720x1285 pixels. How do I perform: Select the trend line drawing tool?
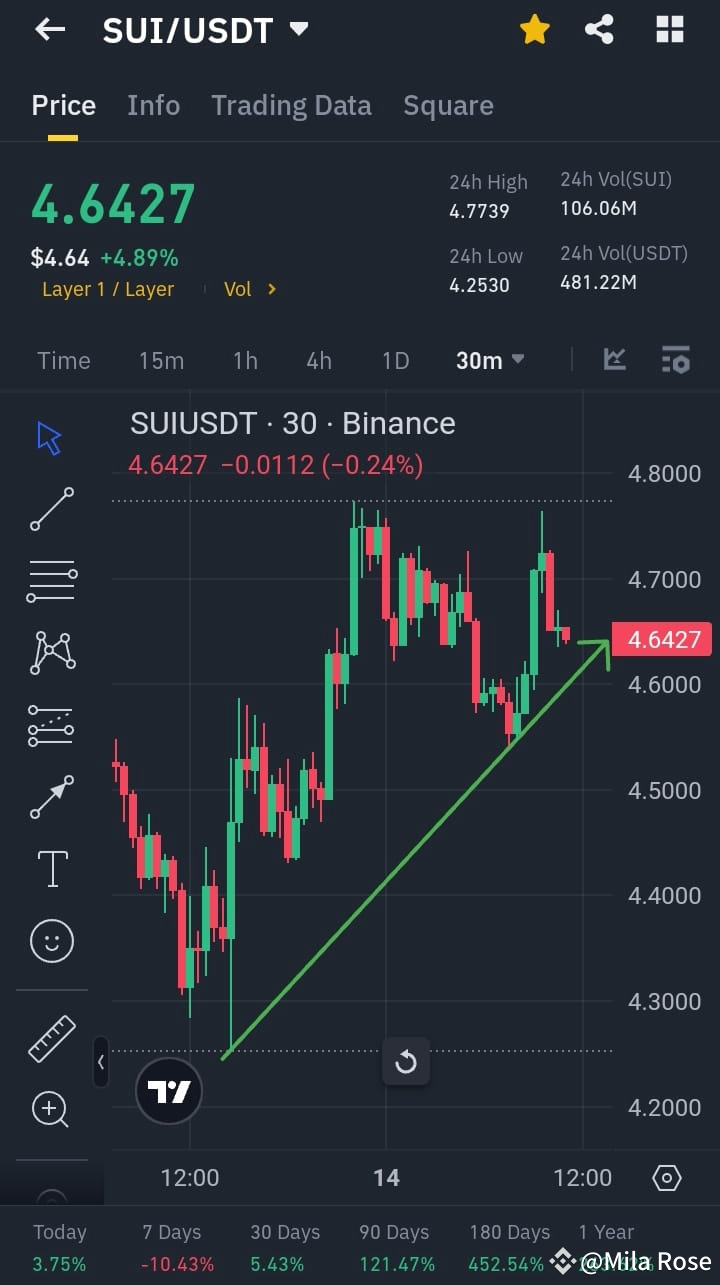point(50,508)
